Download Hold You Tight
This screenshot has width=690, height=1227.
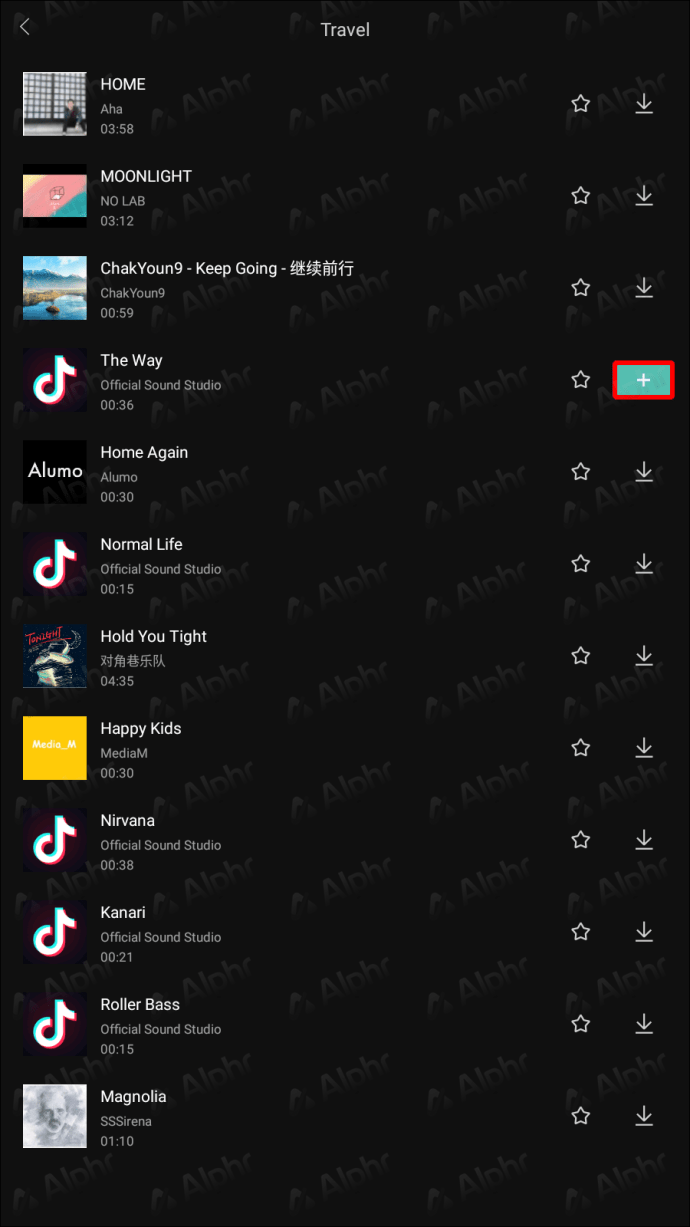[644, 656]
